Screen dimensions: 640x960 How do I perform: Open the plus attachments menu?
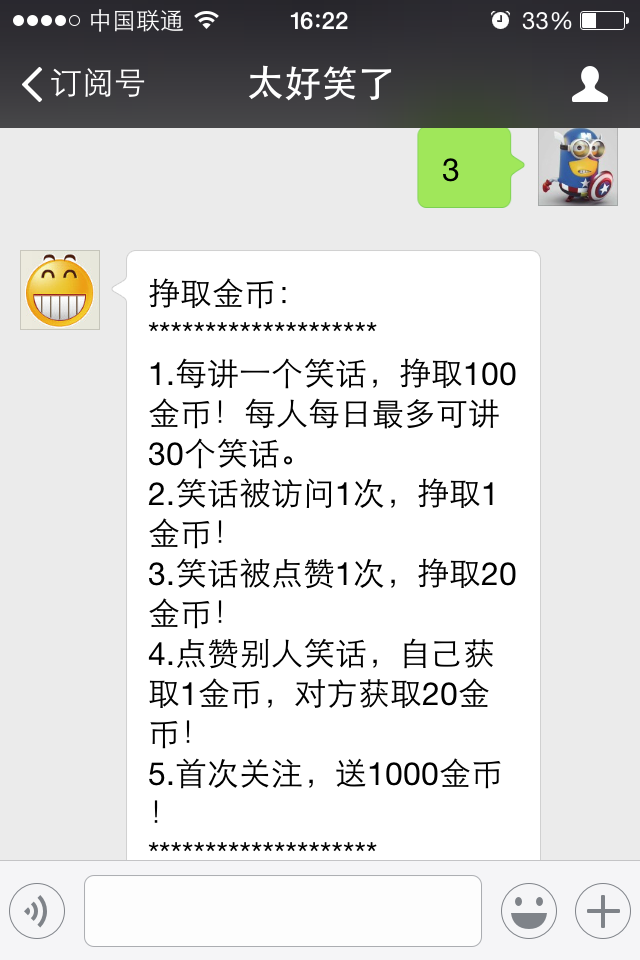coord(602,910)
